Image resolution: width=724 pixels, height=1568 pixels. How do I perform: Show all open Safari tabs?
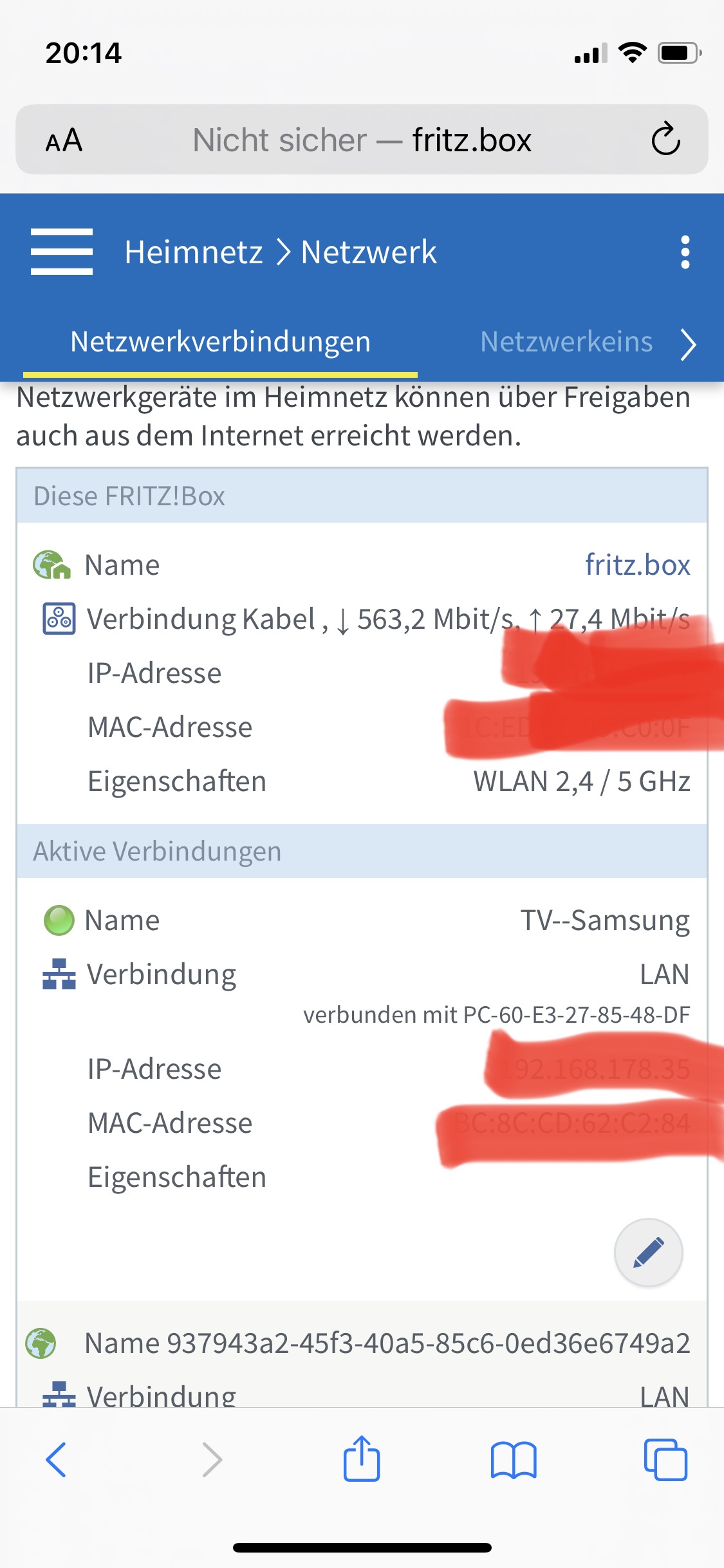click(x=665, y=1460)
